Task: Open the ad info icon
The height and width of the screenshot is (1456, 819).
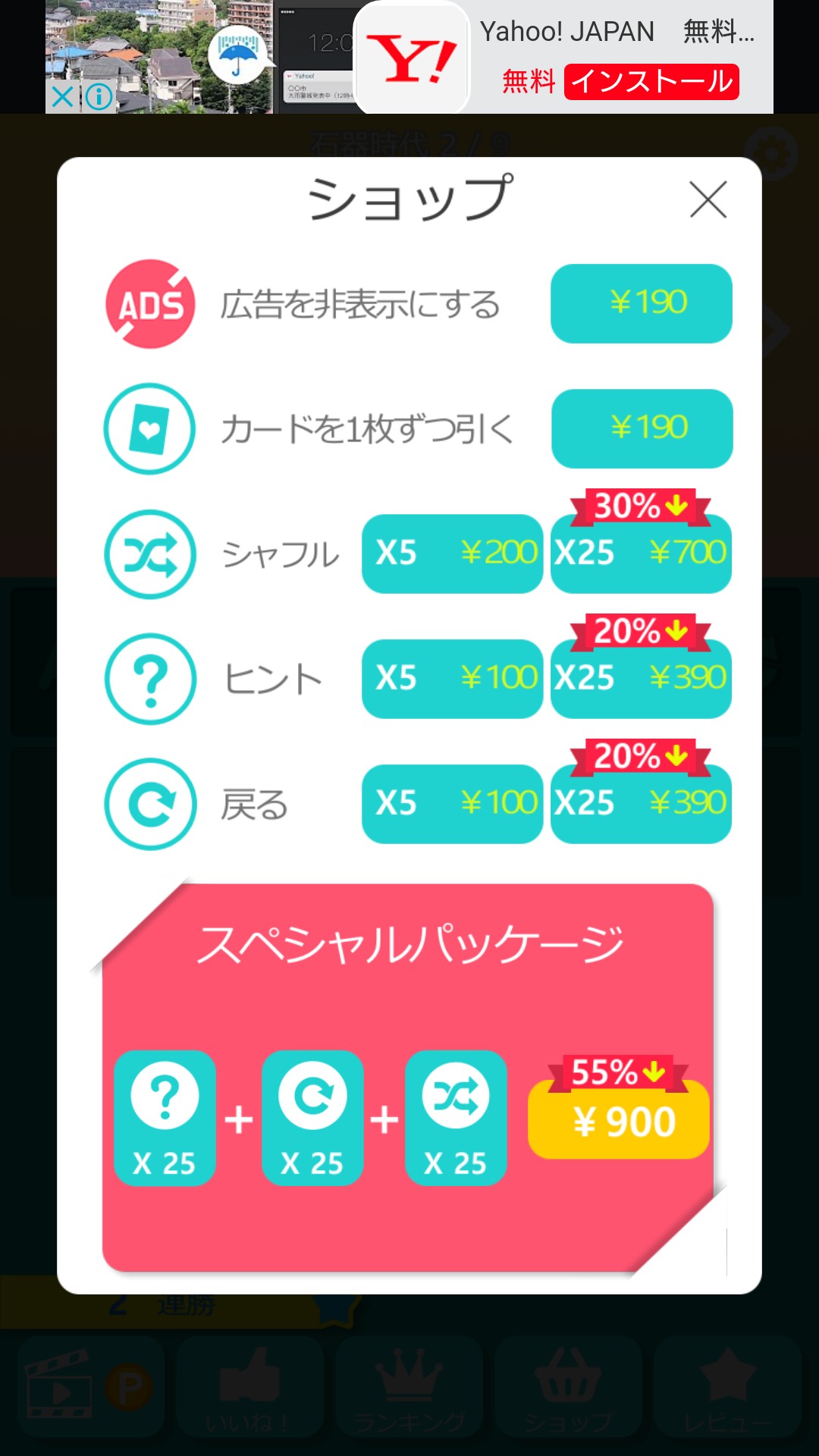Action: coord(99,97)
